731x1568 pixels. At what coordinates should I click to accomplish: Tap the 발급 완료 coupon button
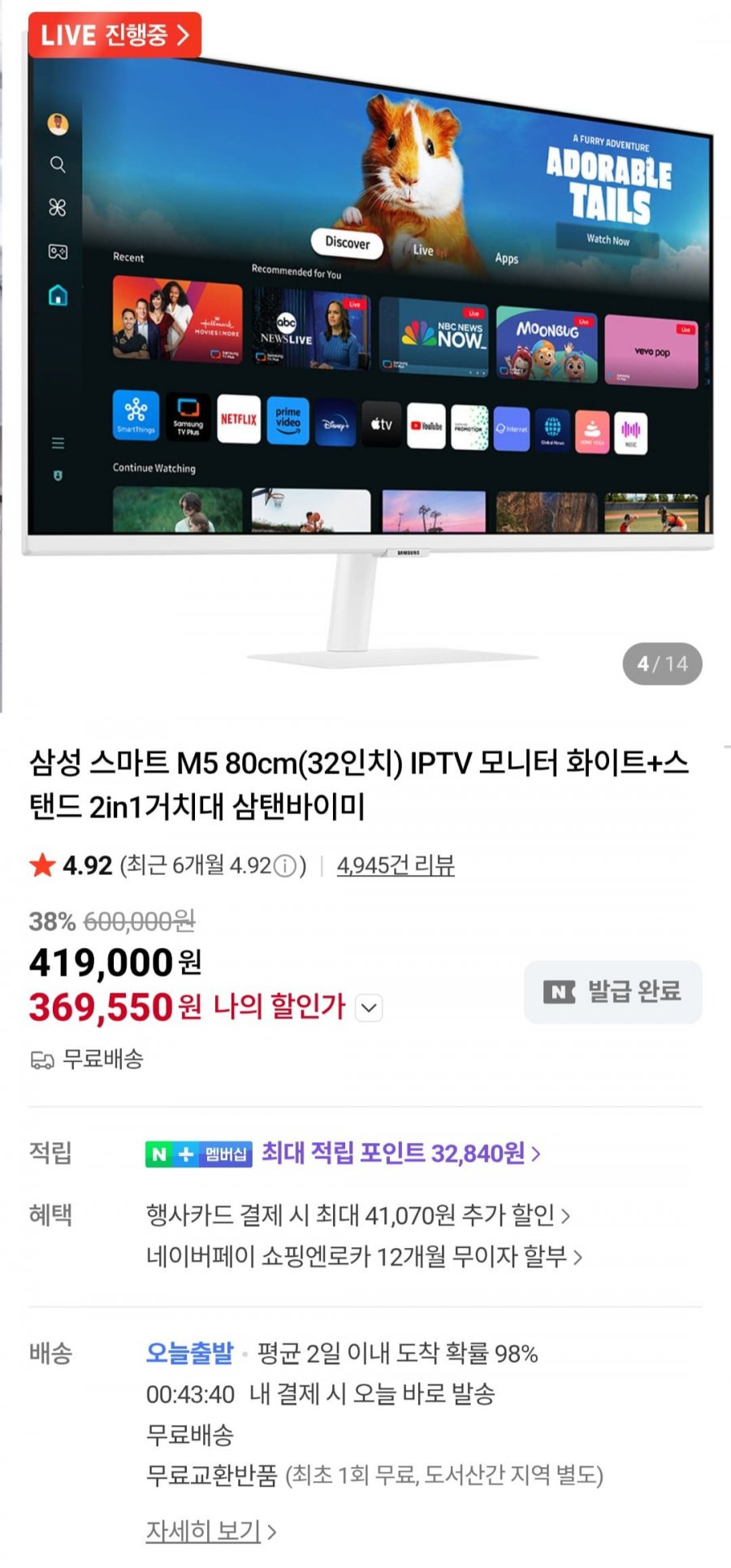[612, 991]
